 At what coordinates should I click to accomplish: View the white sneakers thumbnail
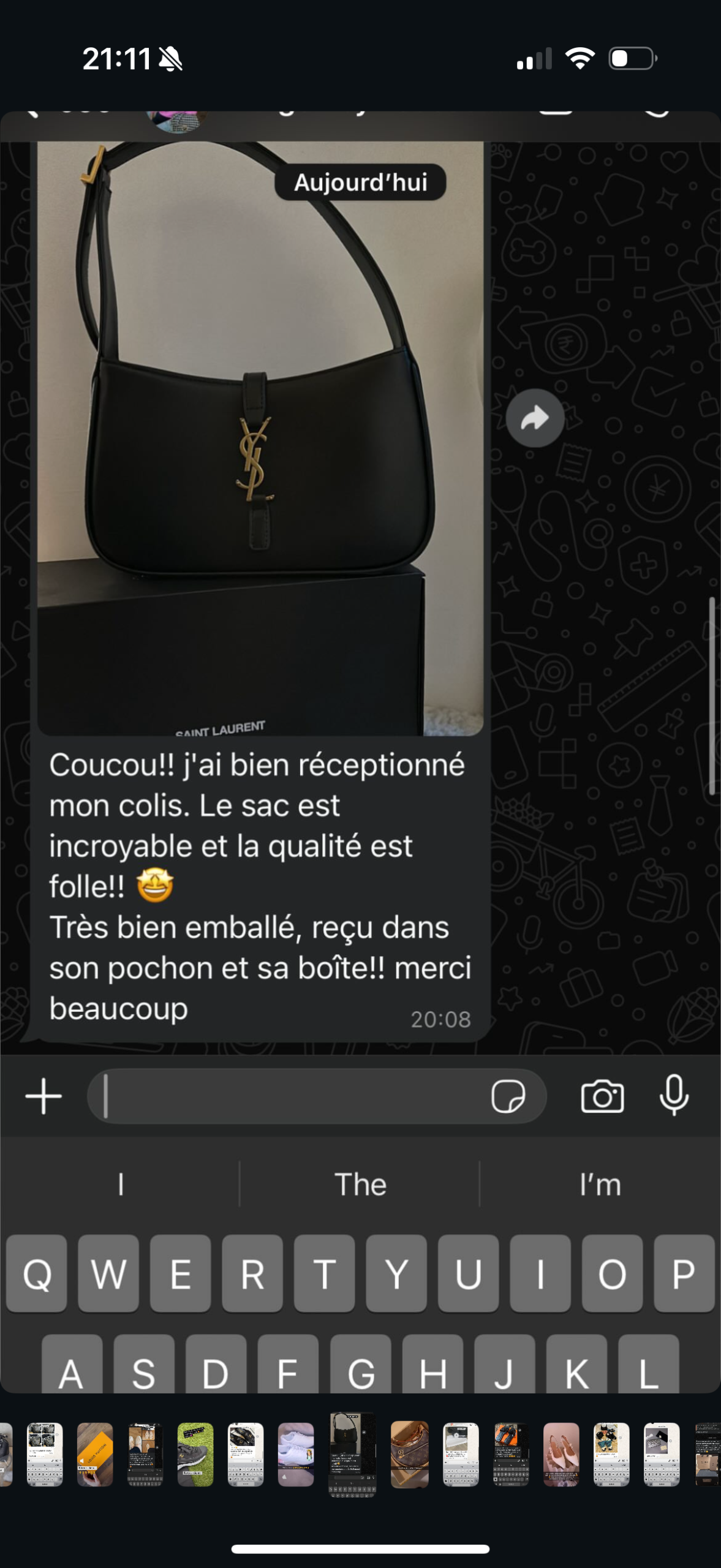296,1453
